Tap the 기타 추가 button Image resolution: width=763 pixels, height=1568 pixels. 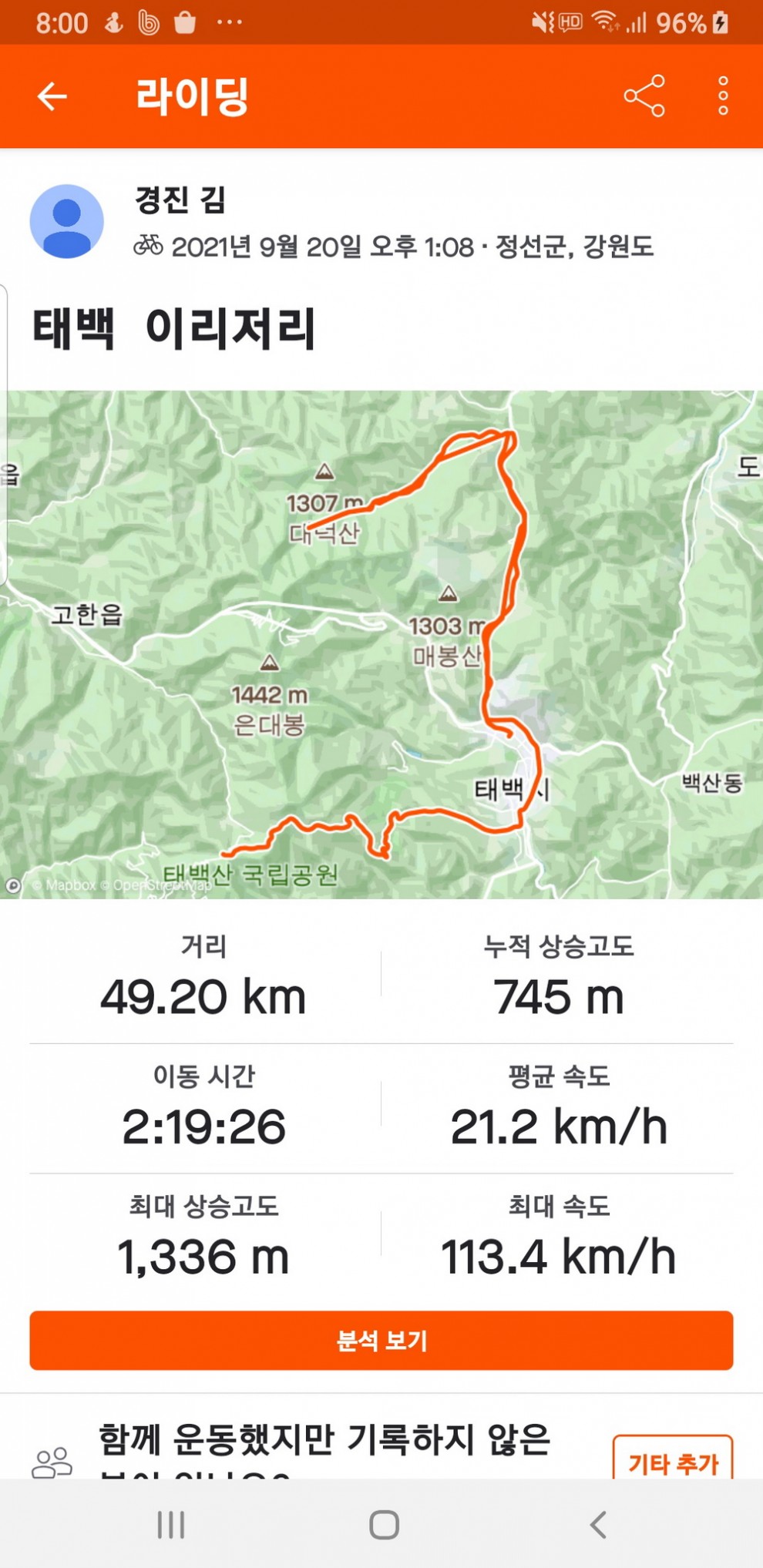click(673, 1460)
